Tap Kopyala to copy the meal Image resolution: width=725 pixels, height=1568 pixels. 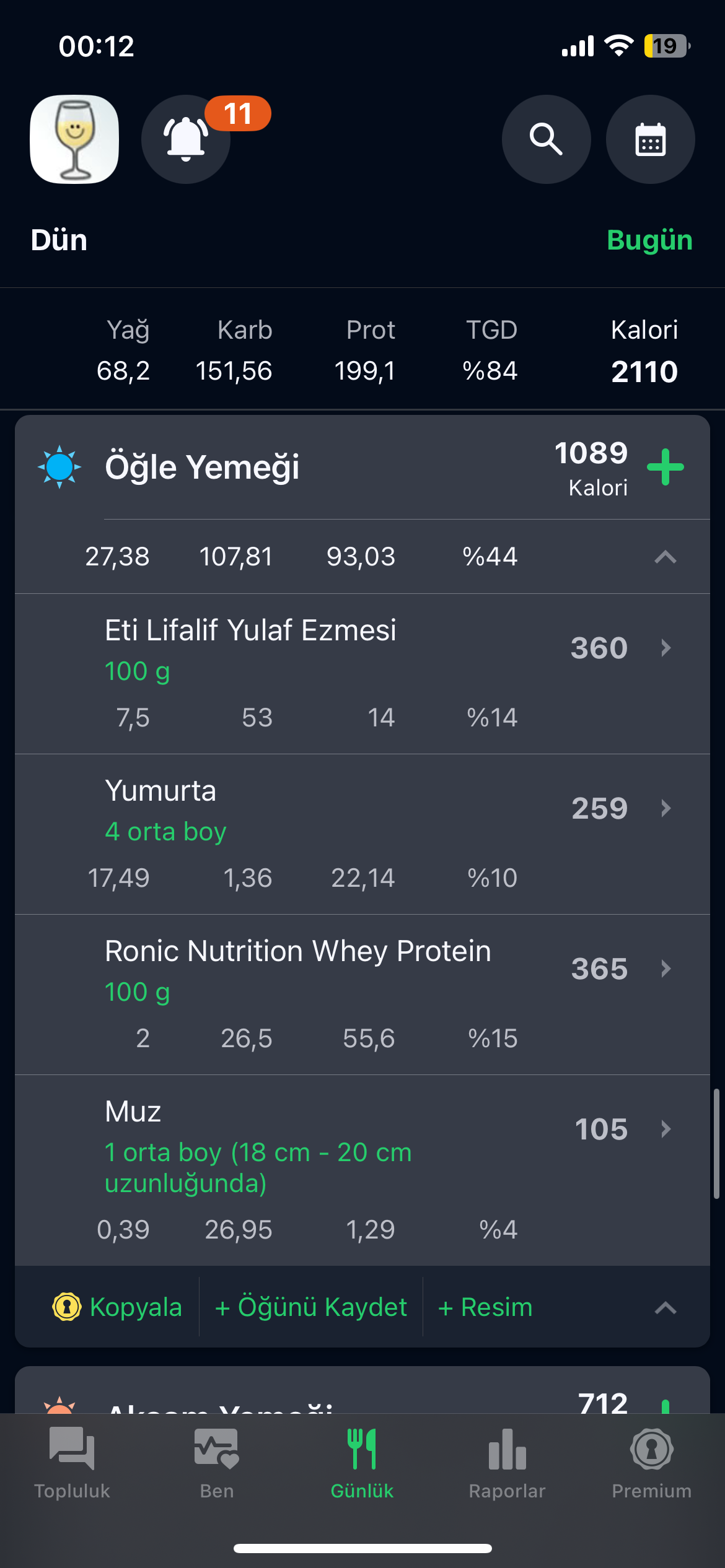coord(117,1307)
